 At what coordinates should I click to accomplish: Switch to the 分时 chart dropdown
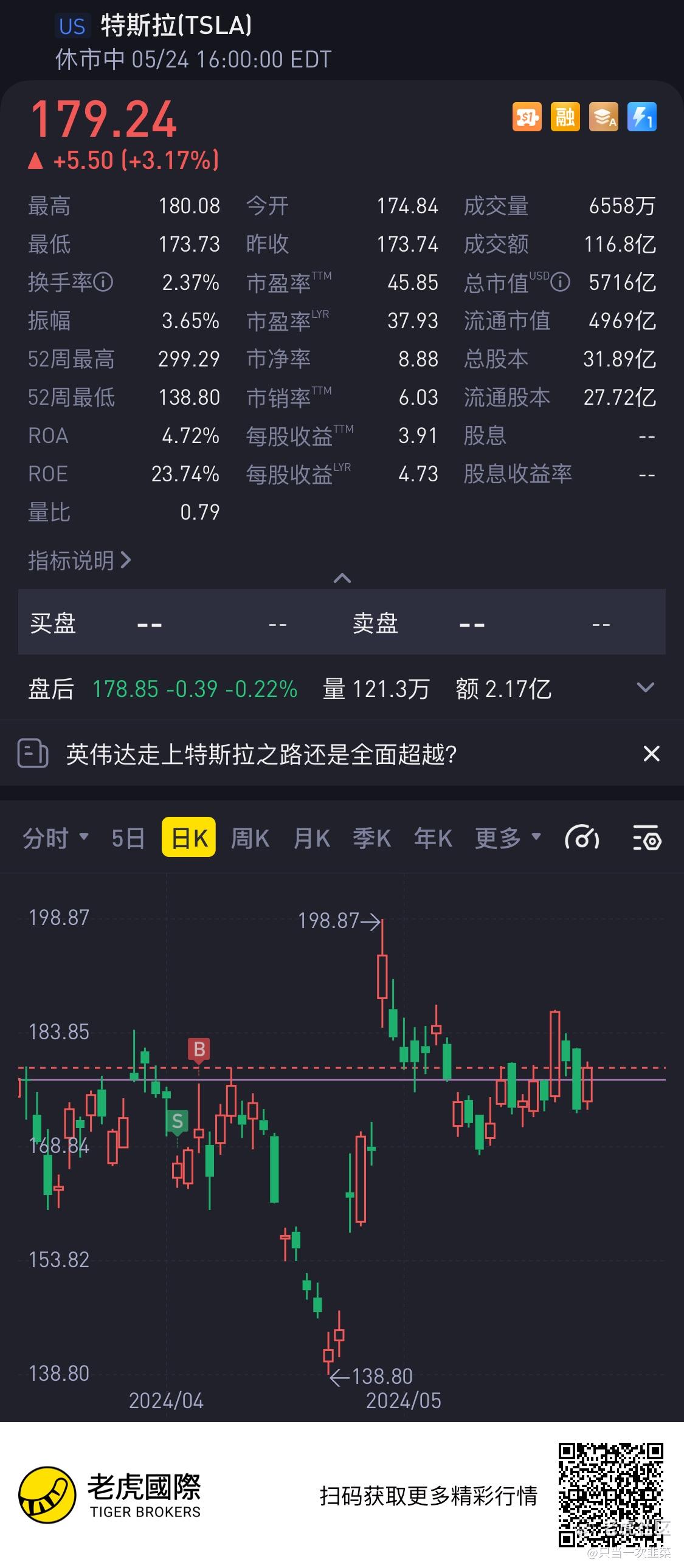[55, 838]
